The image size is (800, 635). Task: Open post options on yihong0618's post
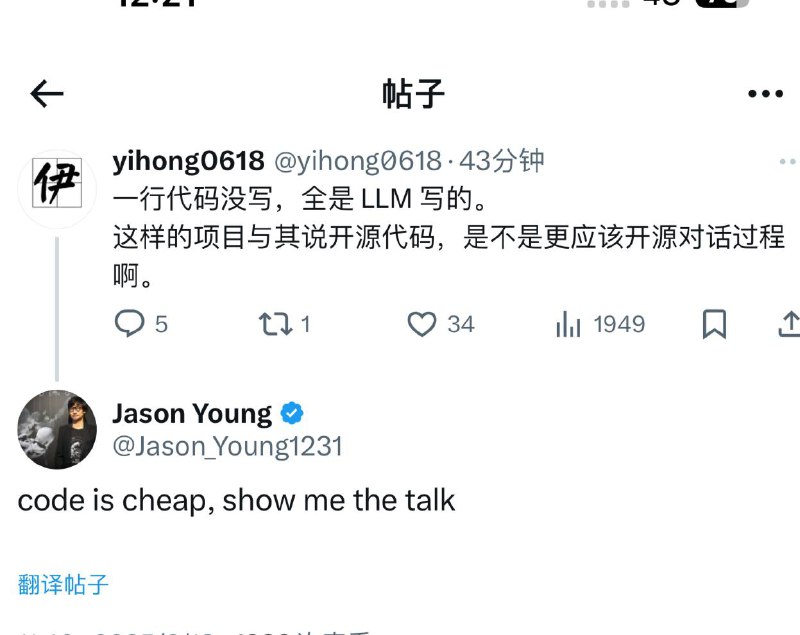(788, 160)
